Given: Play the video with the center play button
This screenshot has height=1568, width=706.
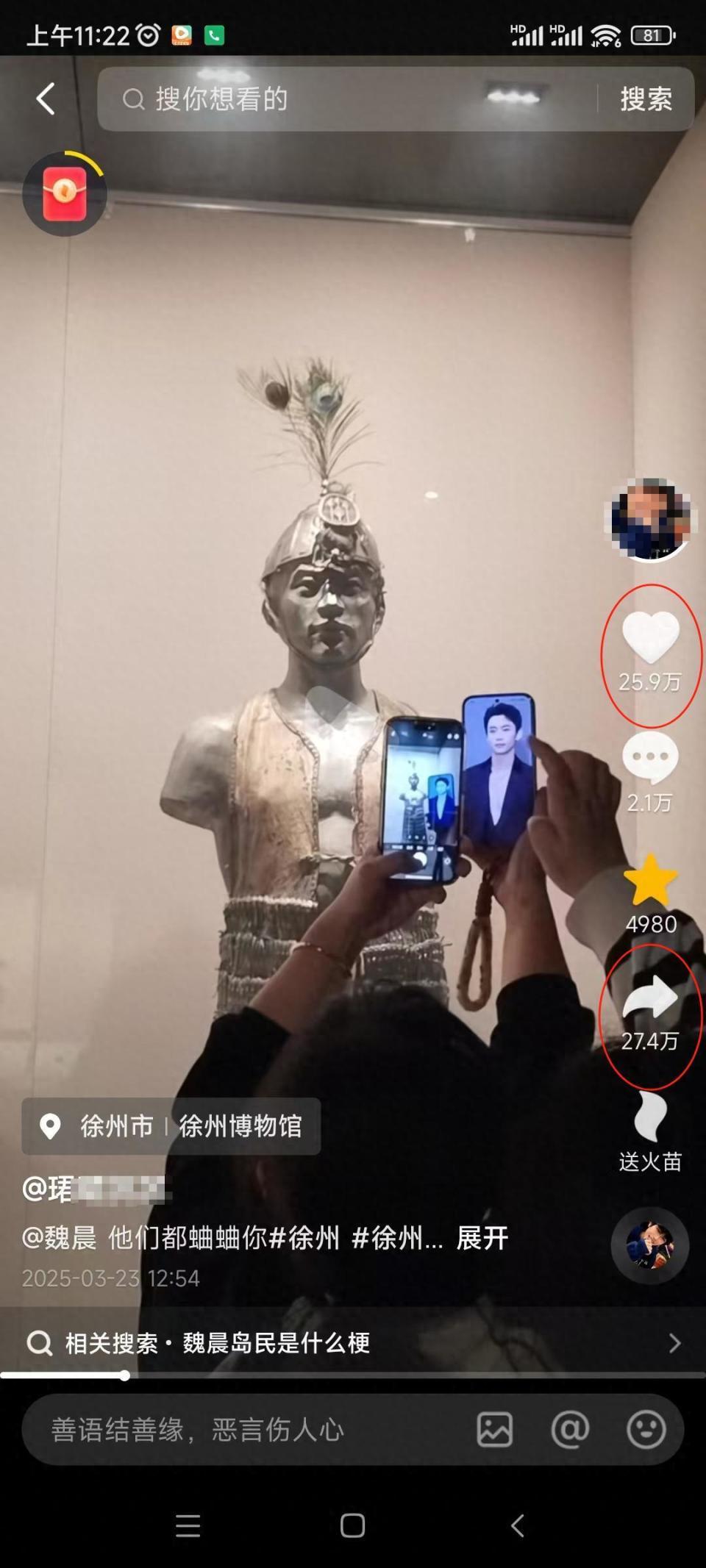Looking at the screenshot, I should (329, 706).
